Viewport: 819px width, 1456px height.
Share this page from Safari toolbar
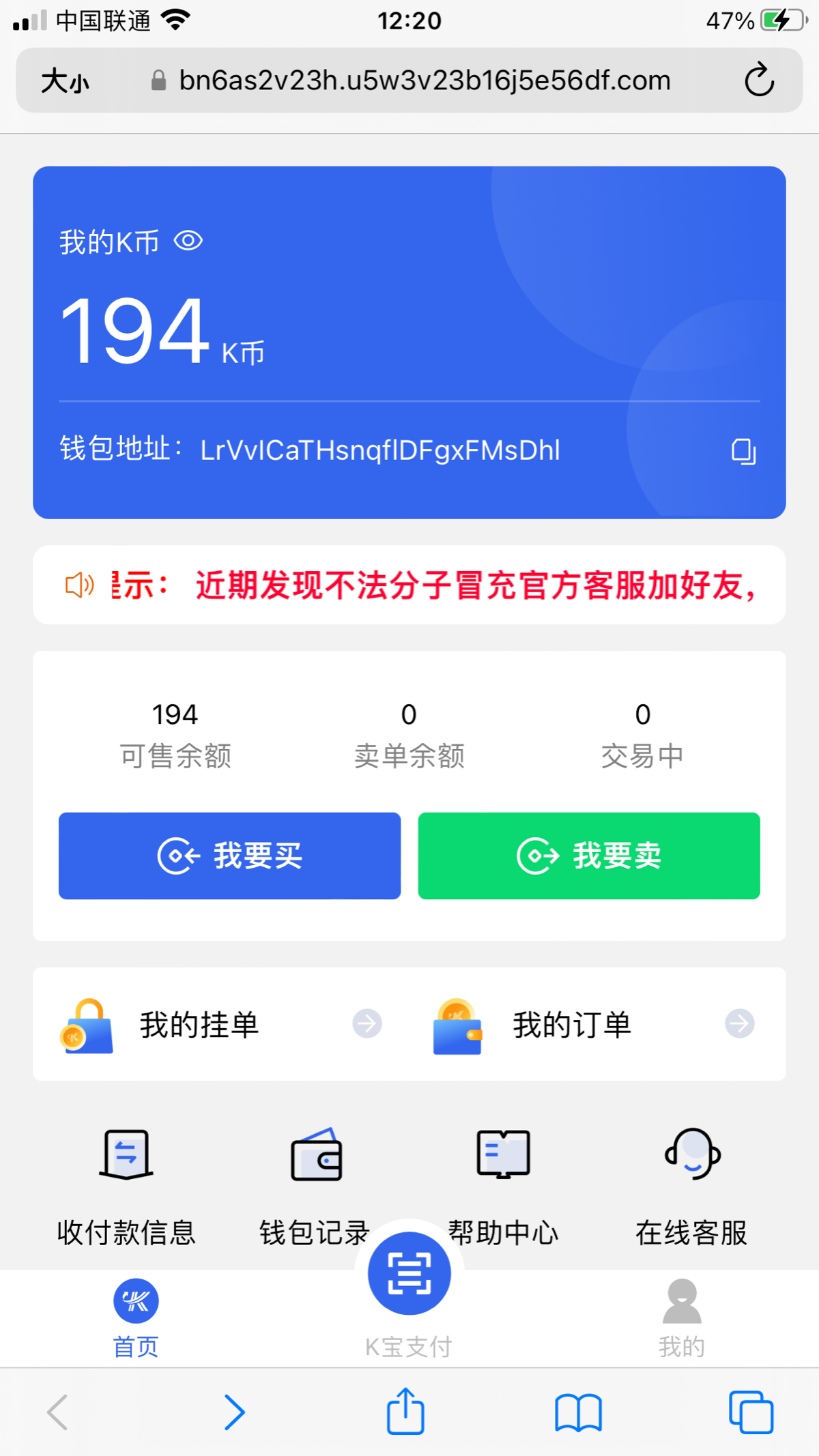click(406, 1412)
